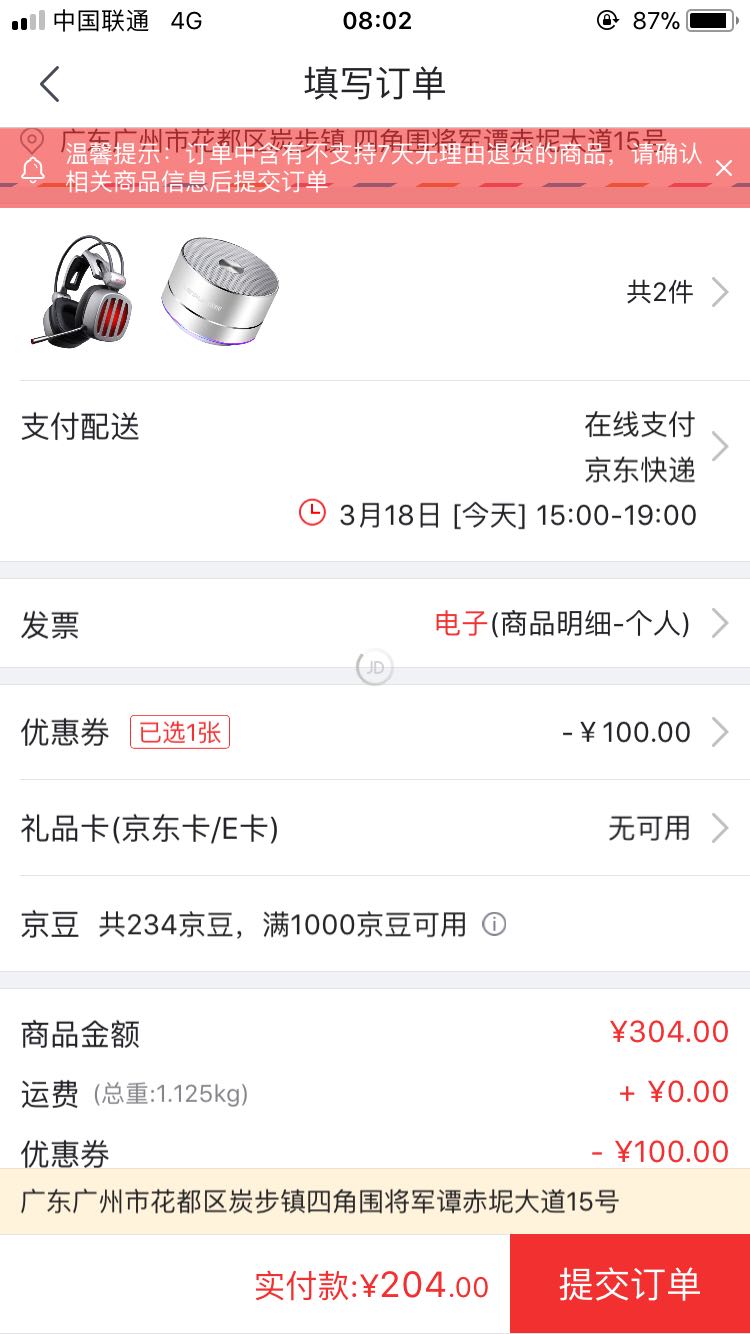Open 优惠券 coupon selection

click(x=374, y=732)
